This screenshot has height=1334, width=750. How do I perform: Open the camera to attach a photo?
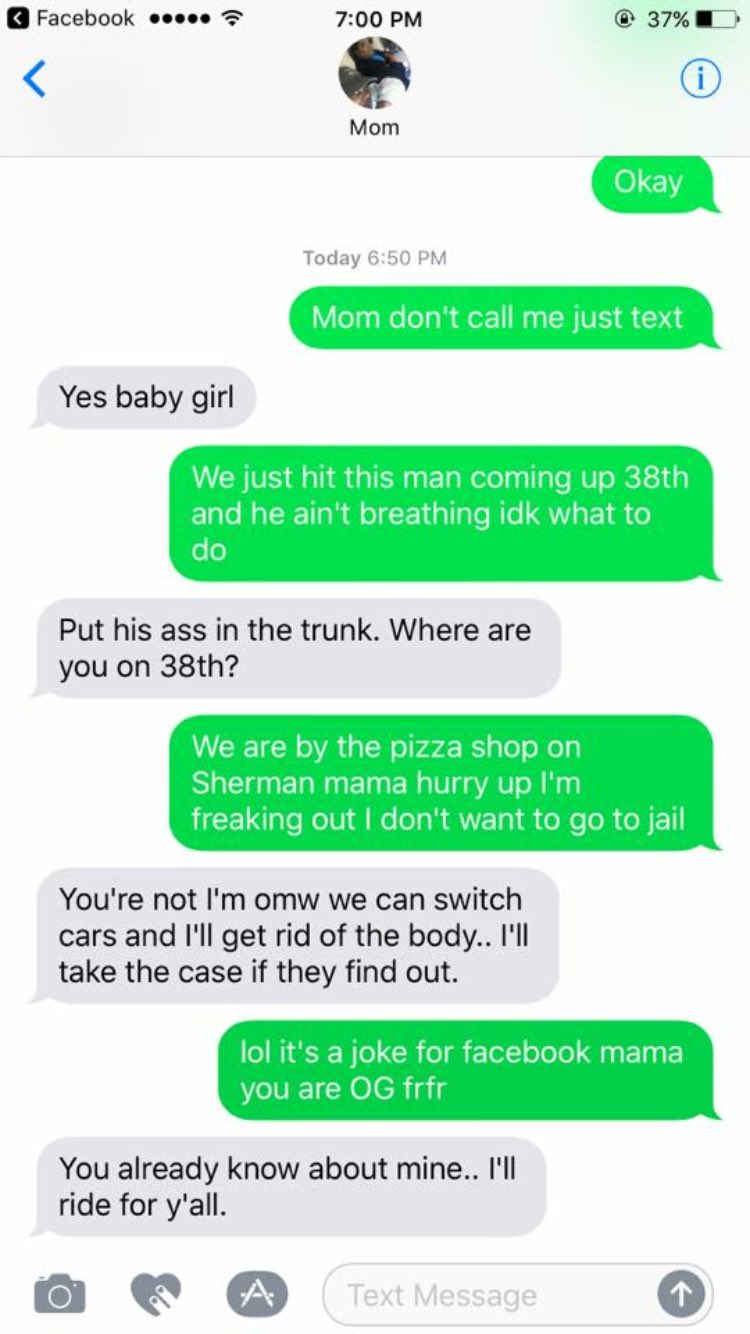point(60,1294)
